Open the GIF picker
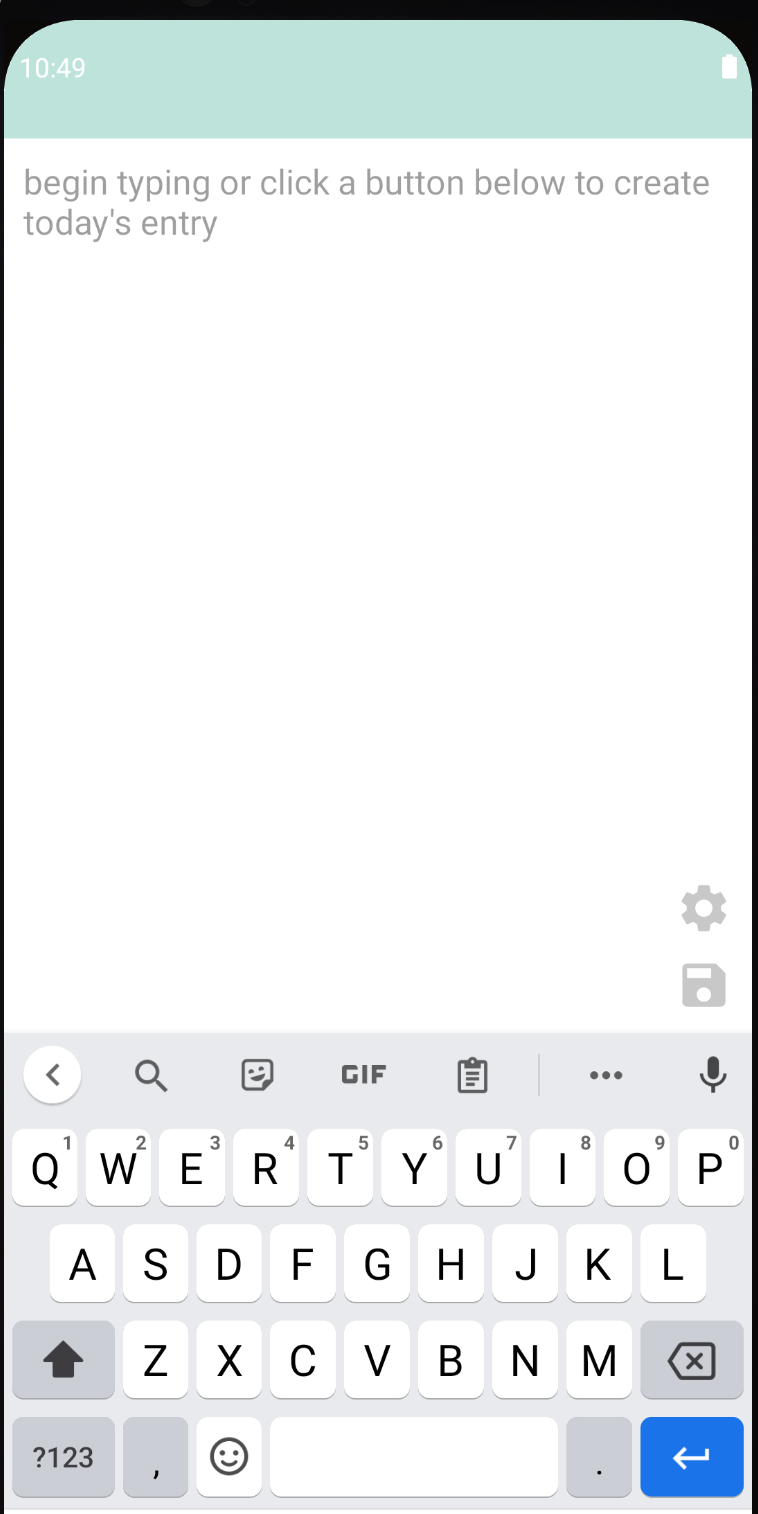This screenshot has height=1514, width=758. [x=363, y=1075]
